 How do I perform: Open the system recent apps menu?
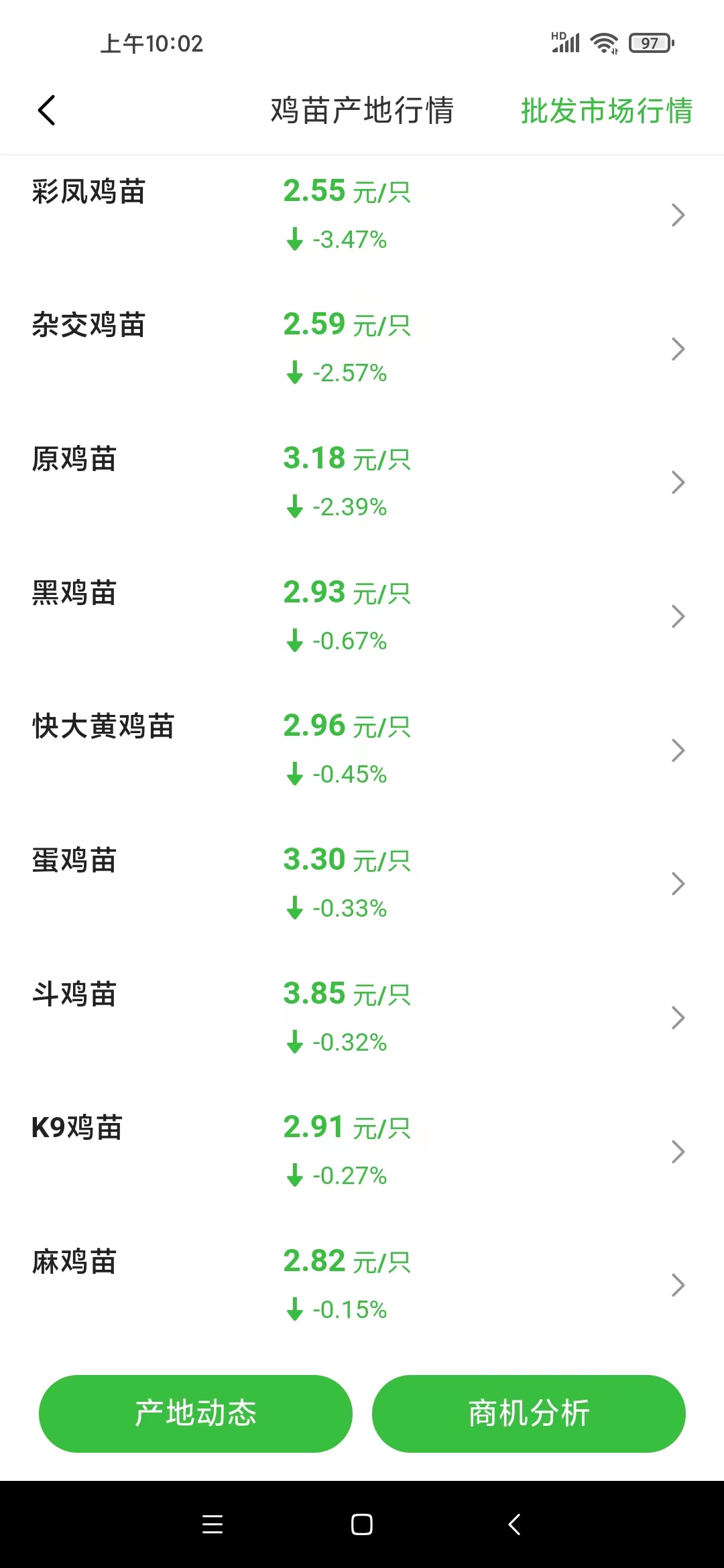click(x=213, y=1524)
